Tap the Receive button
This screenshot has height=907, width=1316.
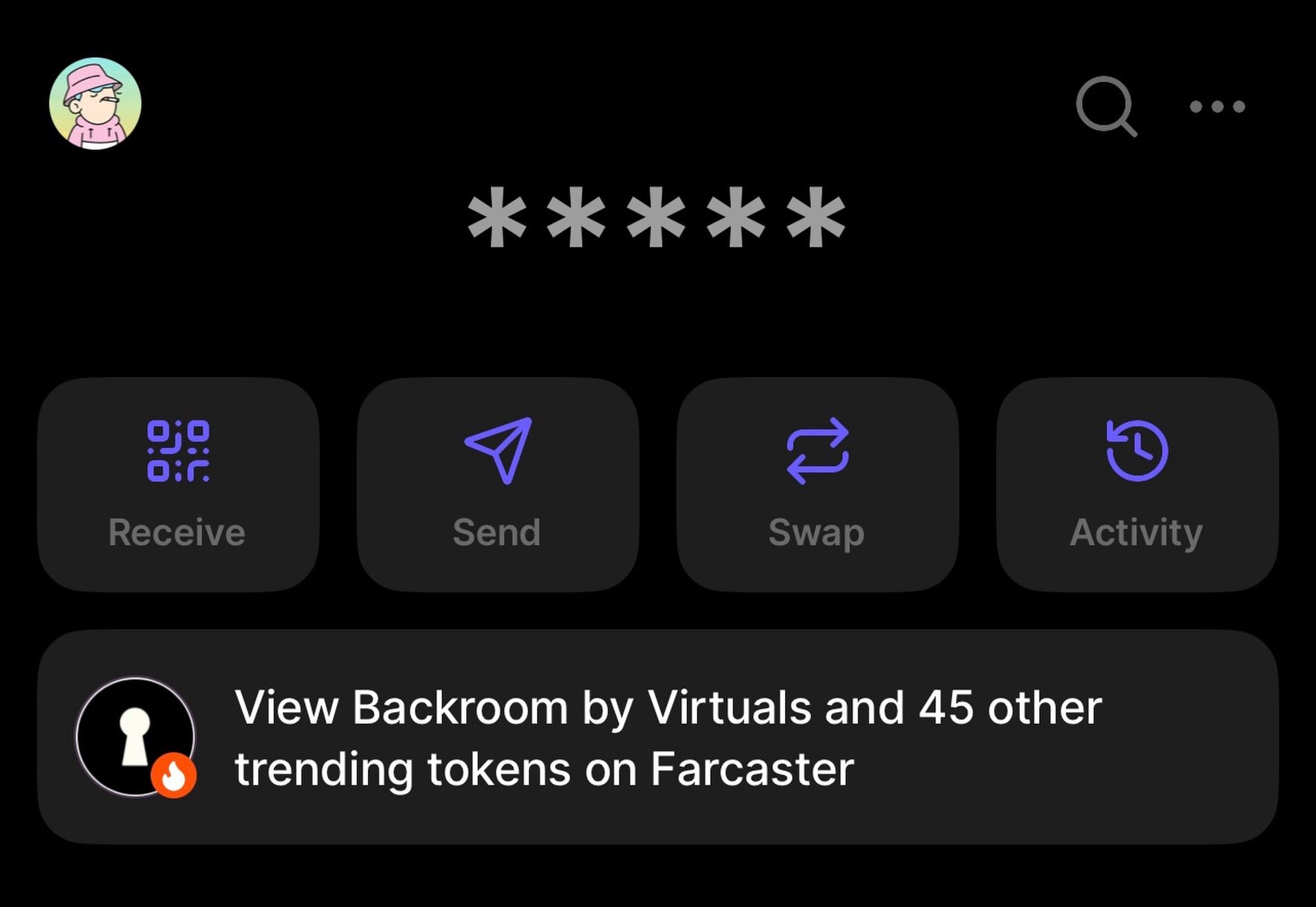(x=178, y=484)
